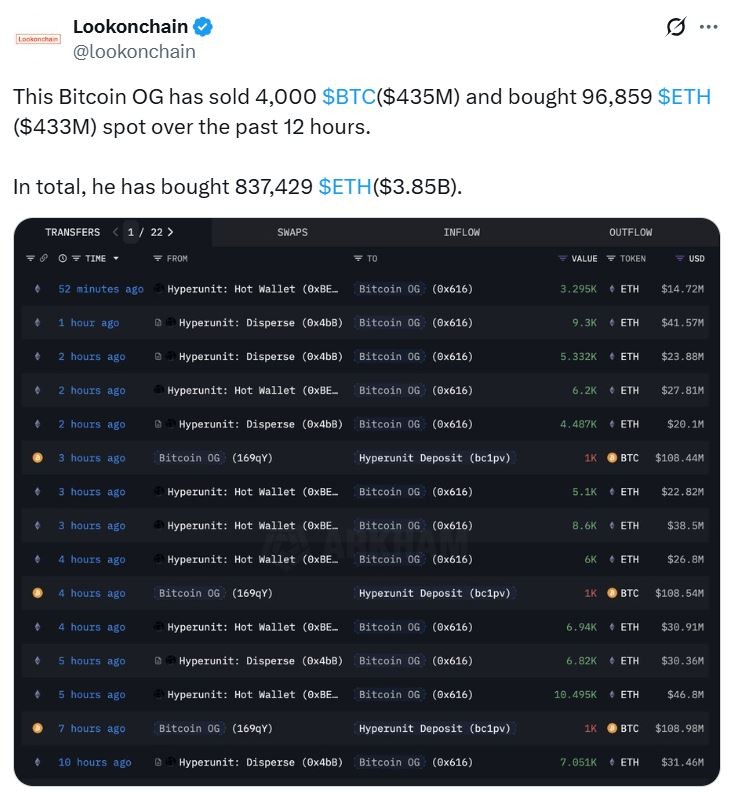This screenshot has height=792, width=730.
Task: Open the $BTC cashtag link
Action: tap(349, 97)
